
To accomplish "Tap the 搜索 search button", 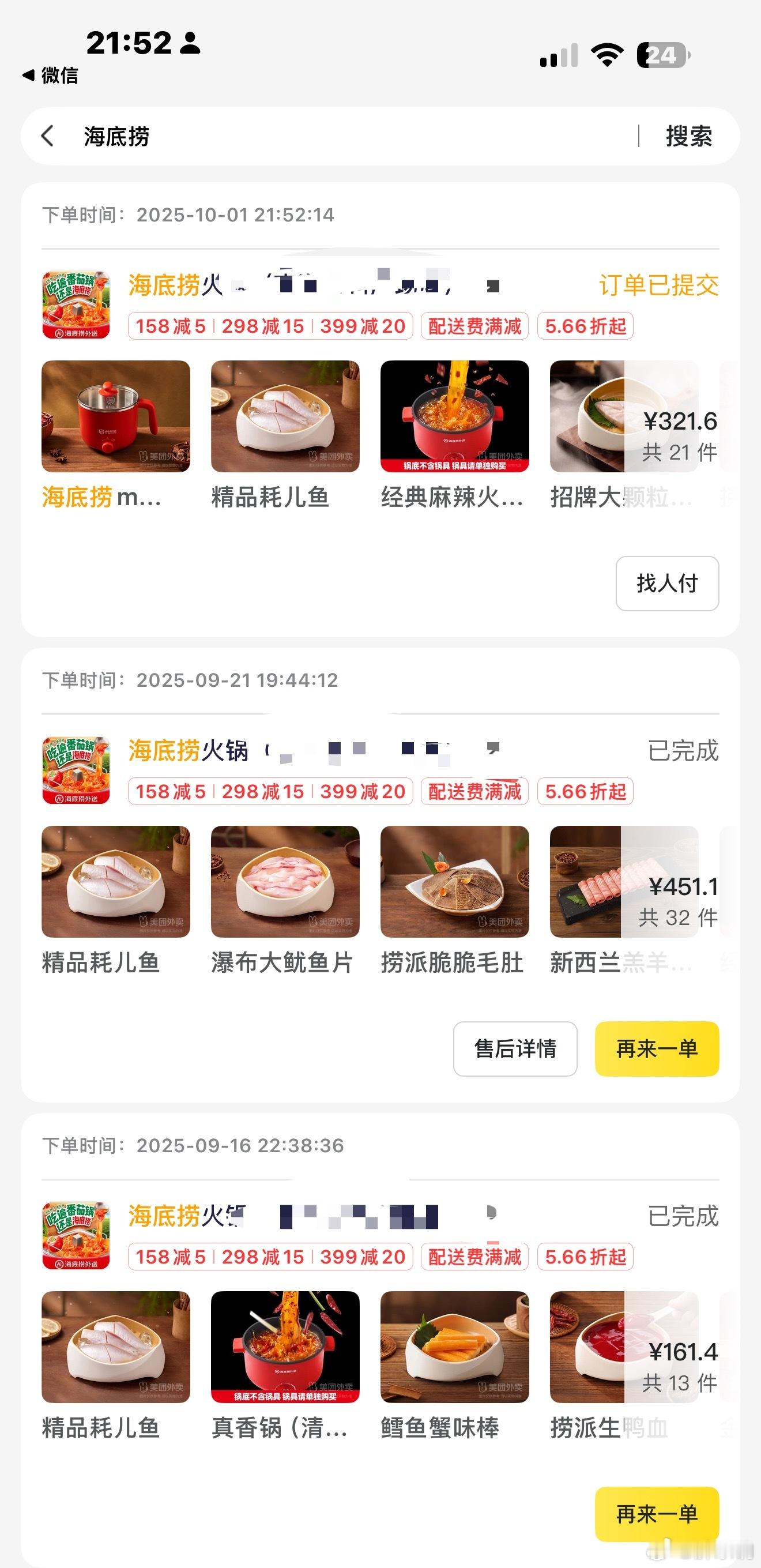I will coord(688,136).
